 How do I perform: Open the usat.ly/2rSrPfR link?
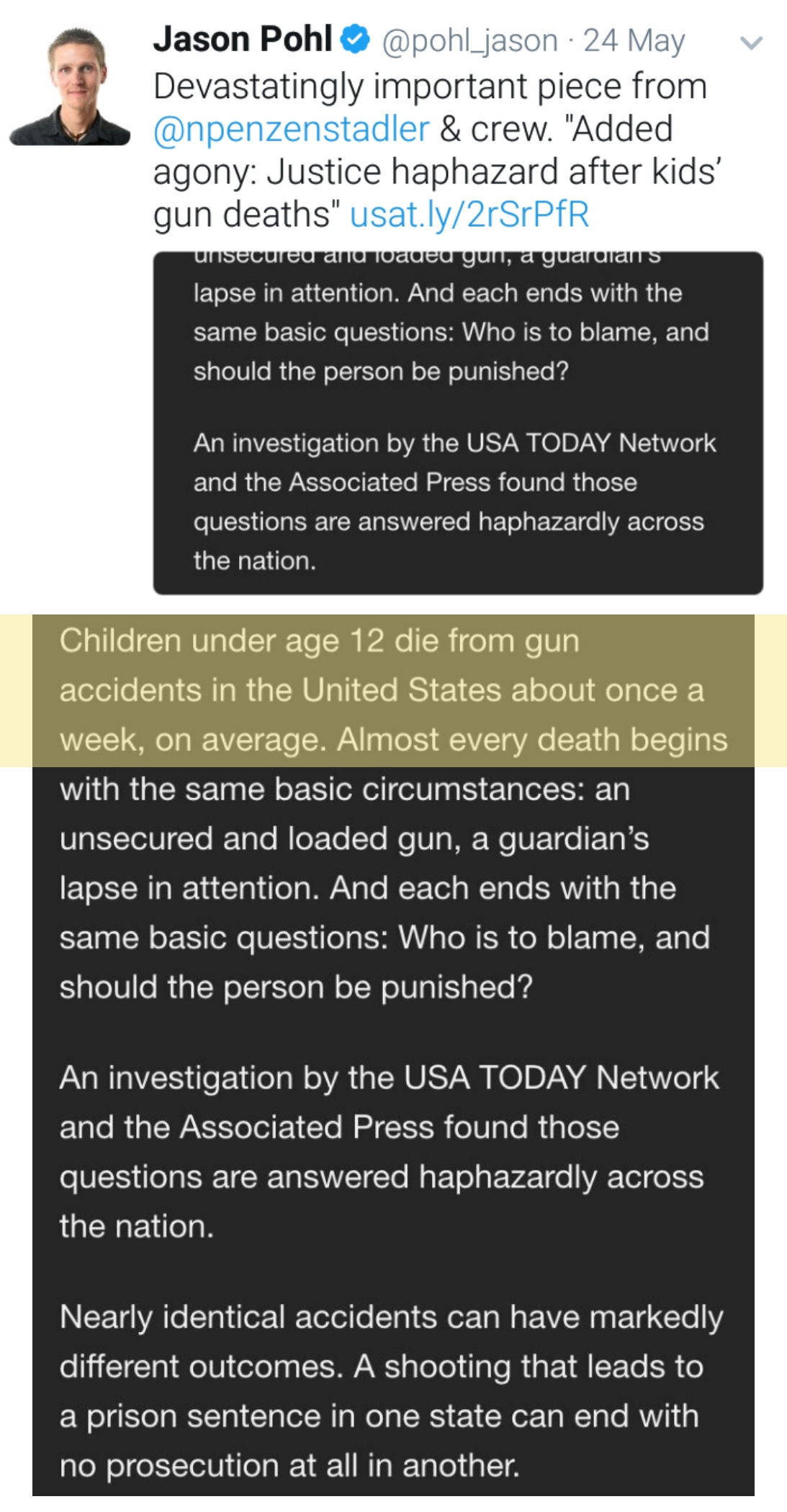(x=469, y=215)
